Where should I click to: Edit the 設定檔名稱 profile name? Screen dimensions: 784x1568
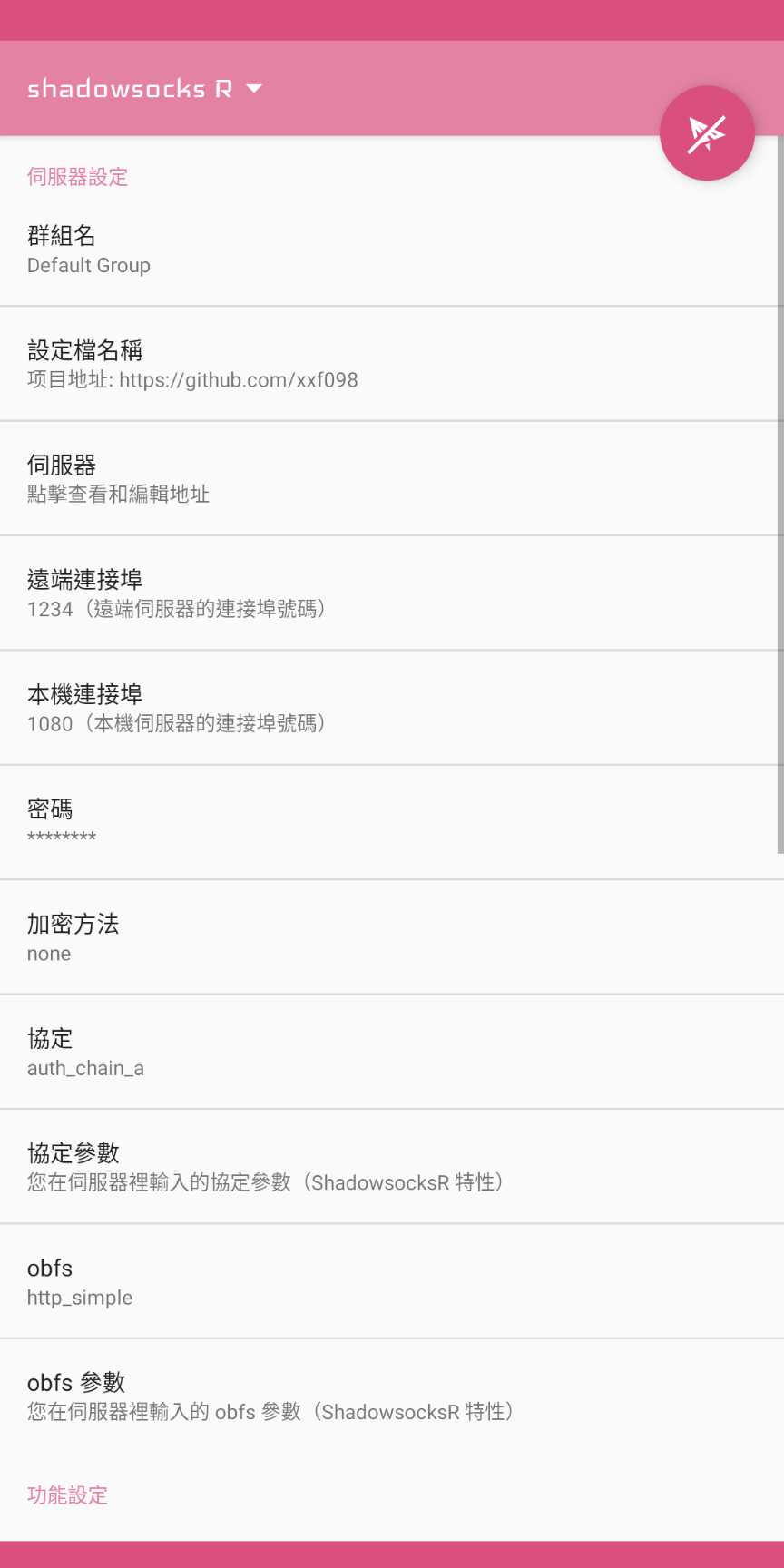(x=392, y=364)
